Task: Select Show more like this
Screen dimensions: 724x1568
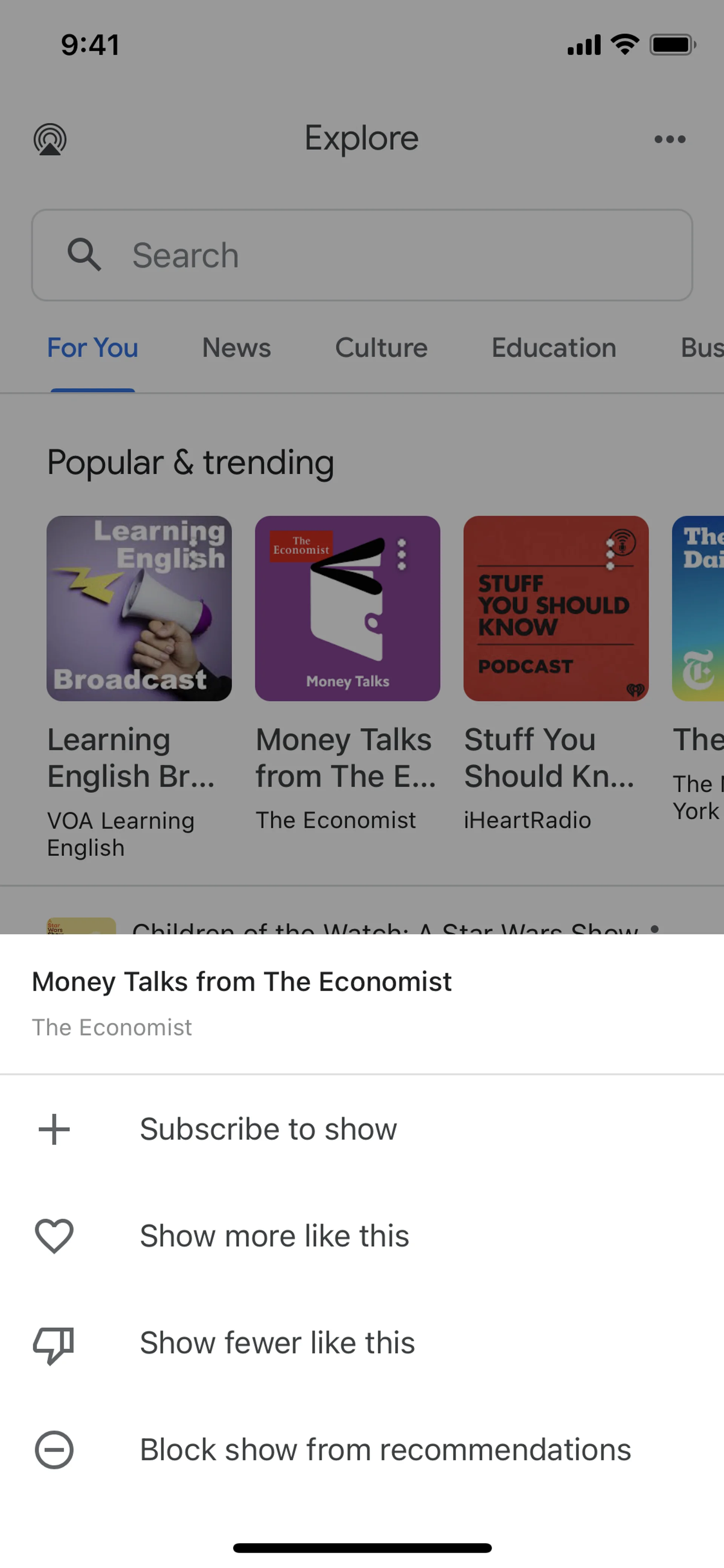Action: tap(274, 1236)
